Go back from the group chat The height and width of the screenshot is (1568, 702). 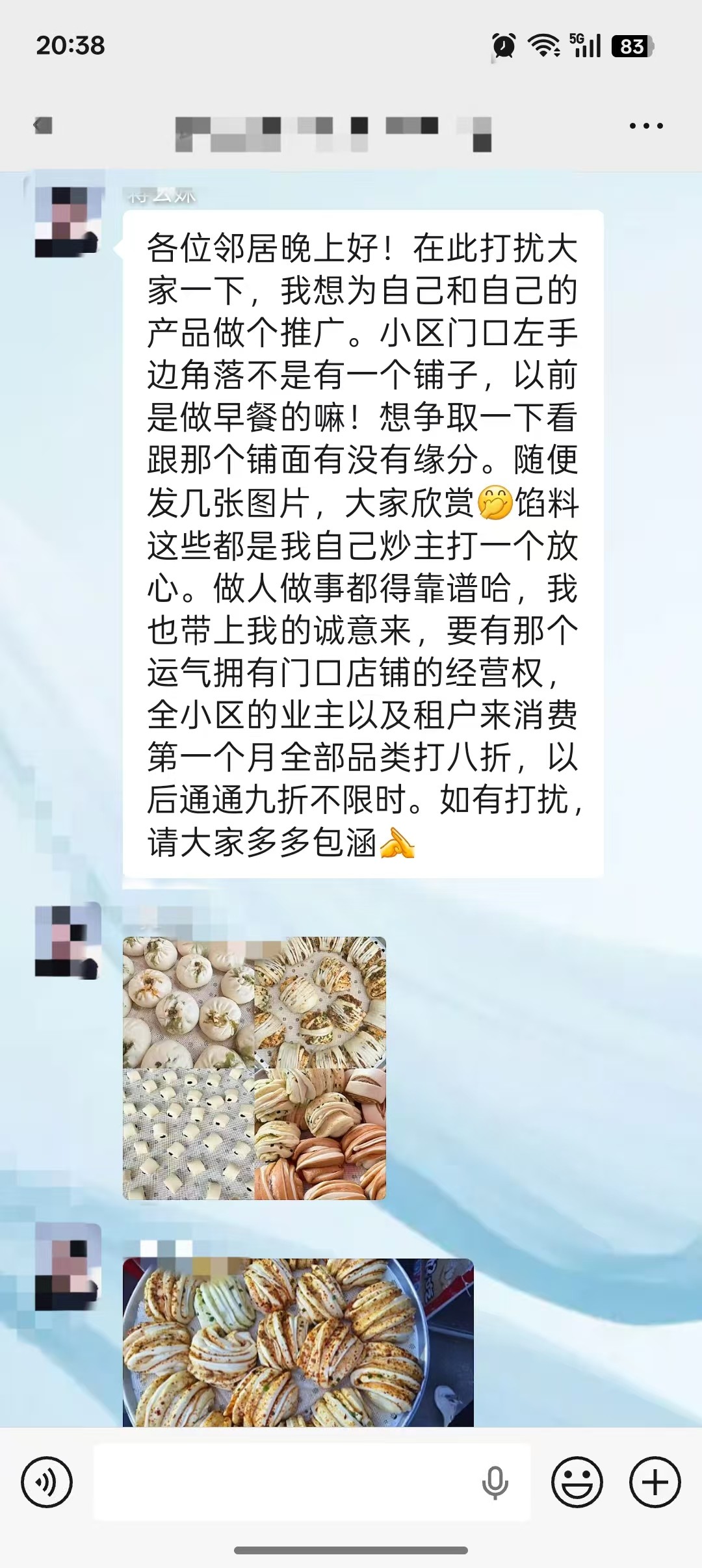43,125
